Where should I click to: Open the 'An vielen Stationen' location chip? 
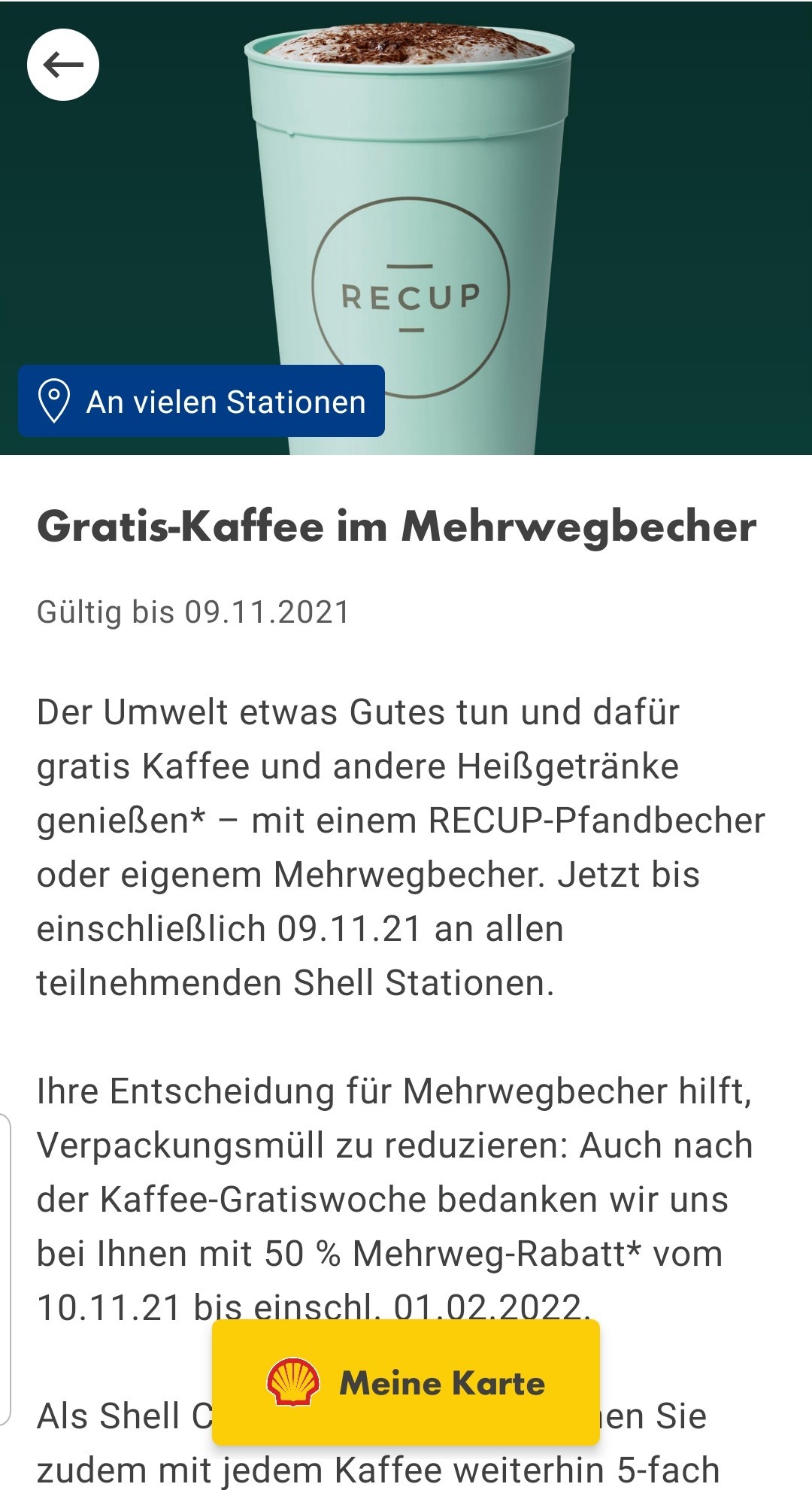[x=201, y=401]
